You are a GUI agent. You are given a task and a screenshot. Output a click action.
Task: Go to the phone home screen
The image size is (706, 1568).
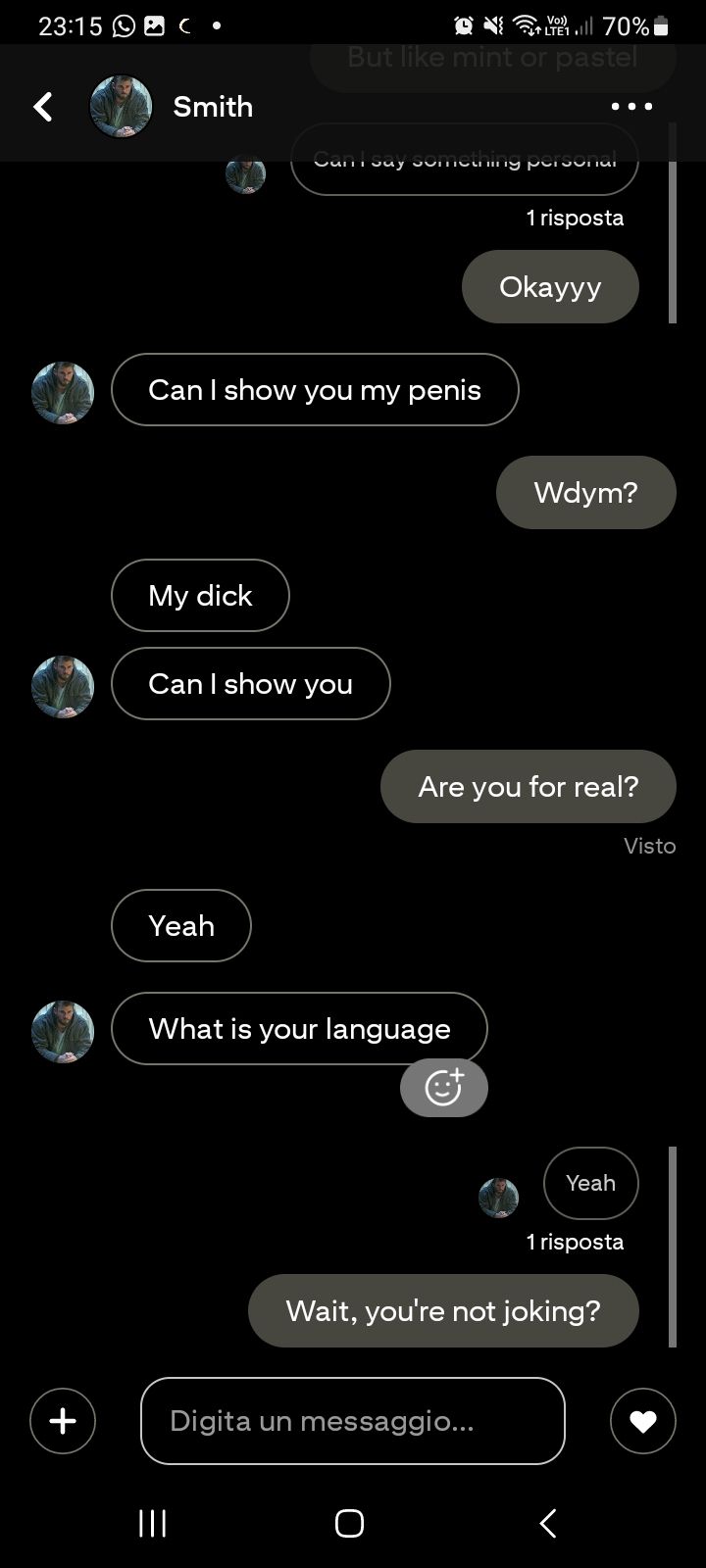(x=349, y=1523)
